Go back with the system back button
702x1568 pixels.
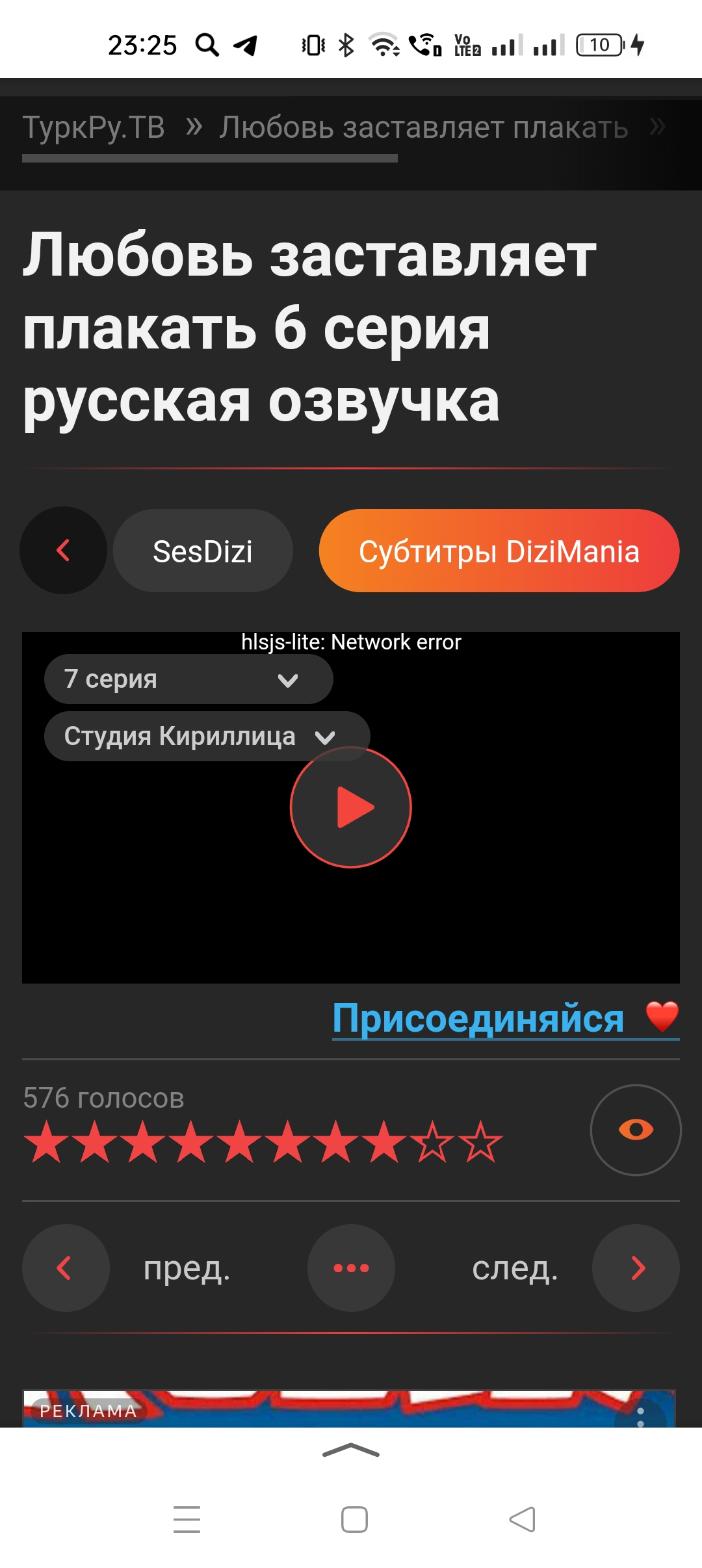click(x=522, y=1520)
